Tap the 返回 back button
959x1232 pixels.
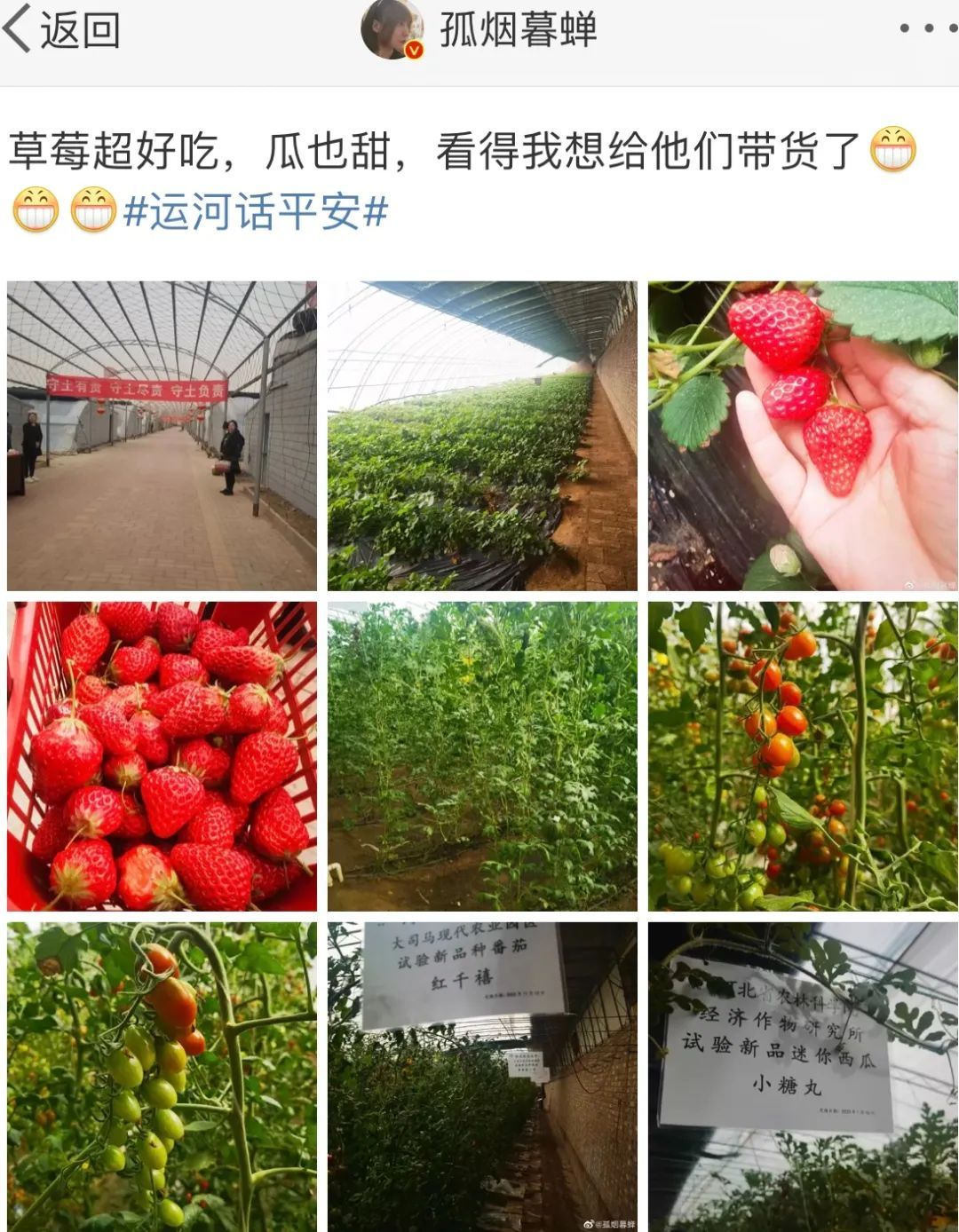(62, 30)
